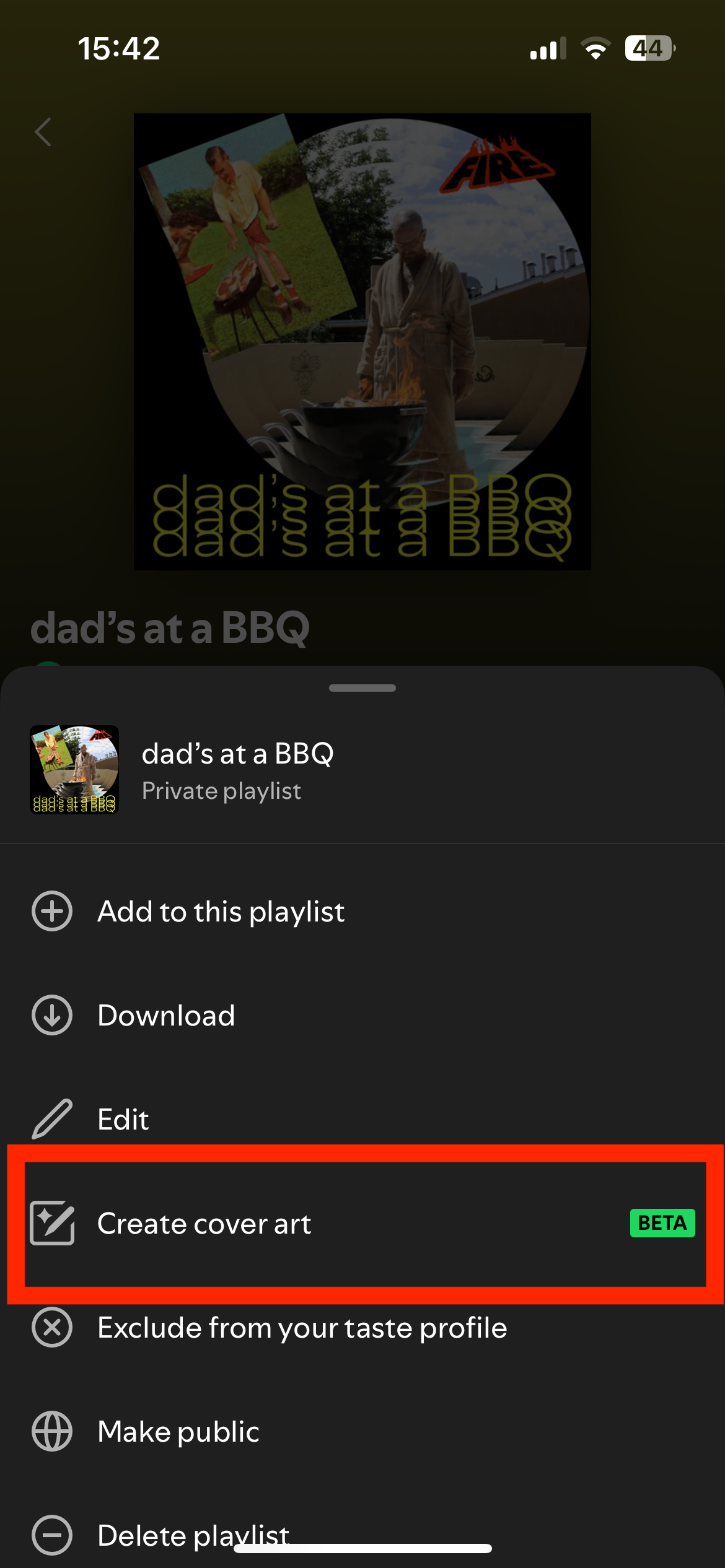Tap the Make public globe icon
725x1568 pixels.
52,1432
